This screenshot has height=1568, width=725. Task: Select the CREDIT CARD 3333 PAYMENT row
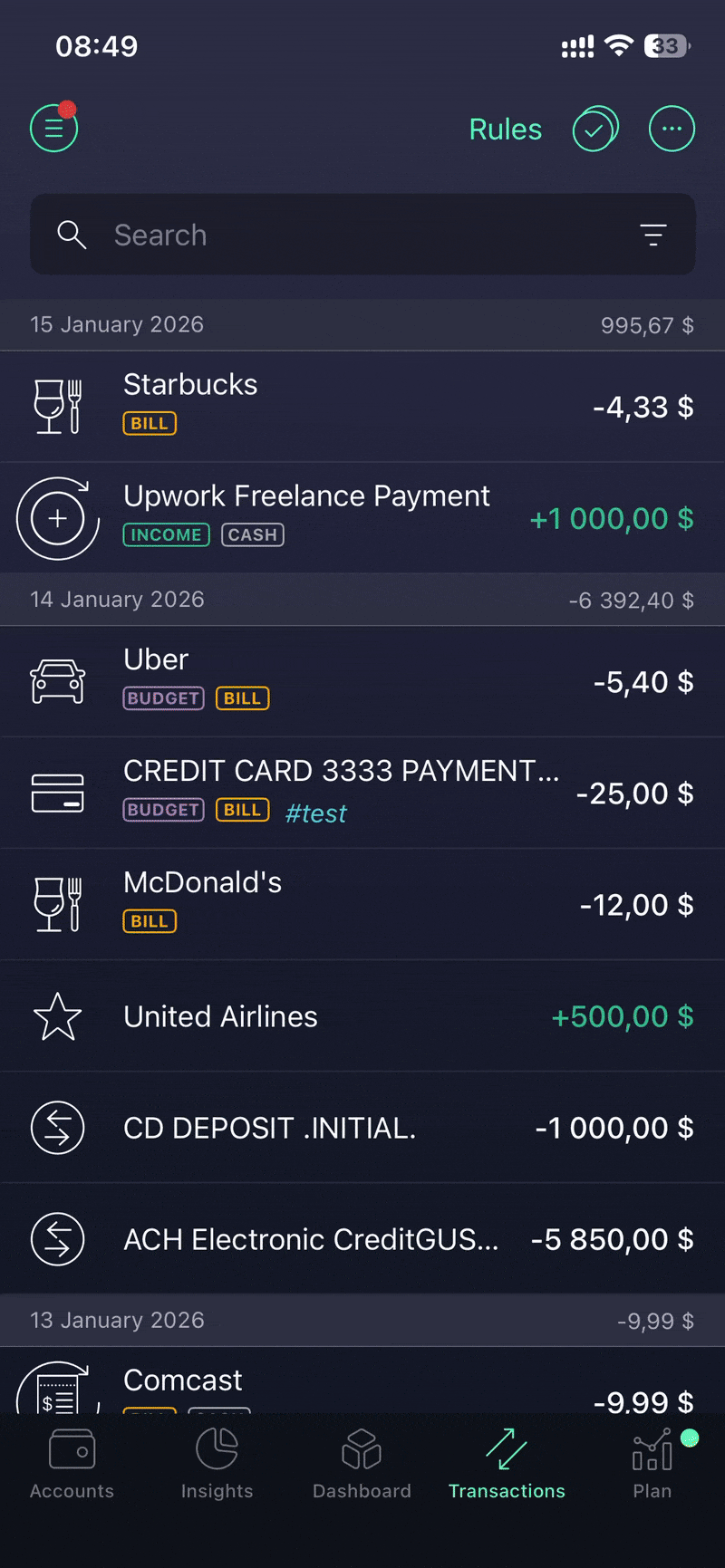pos(362,793)
